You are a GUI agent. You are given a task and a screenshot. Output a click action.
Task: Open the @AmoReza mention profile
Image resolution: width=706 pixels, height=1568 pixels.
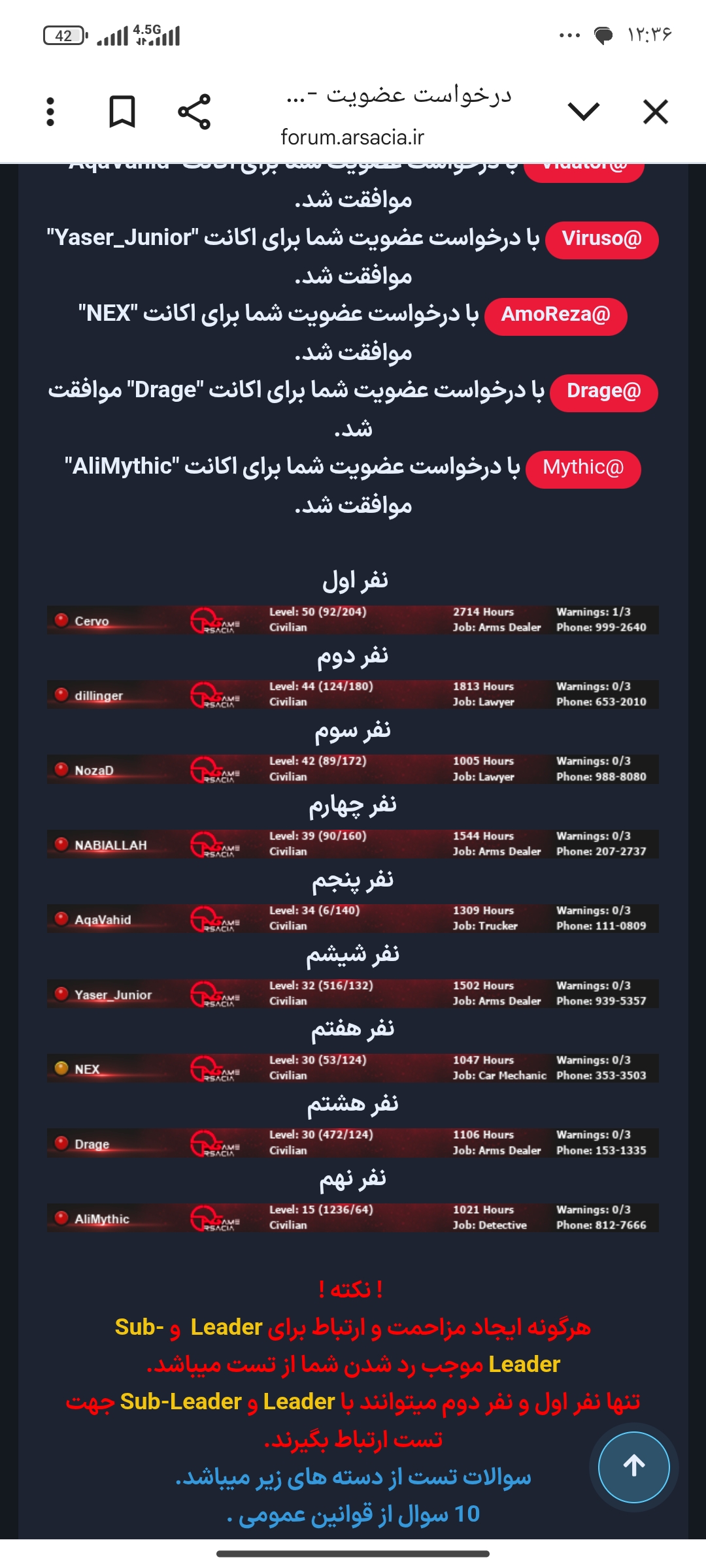[x=556, y=316]
